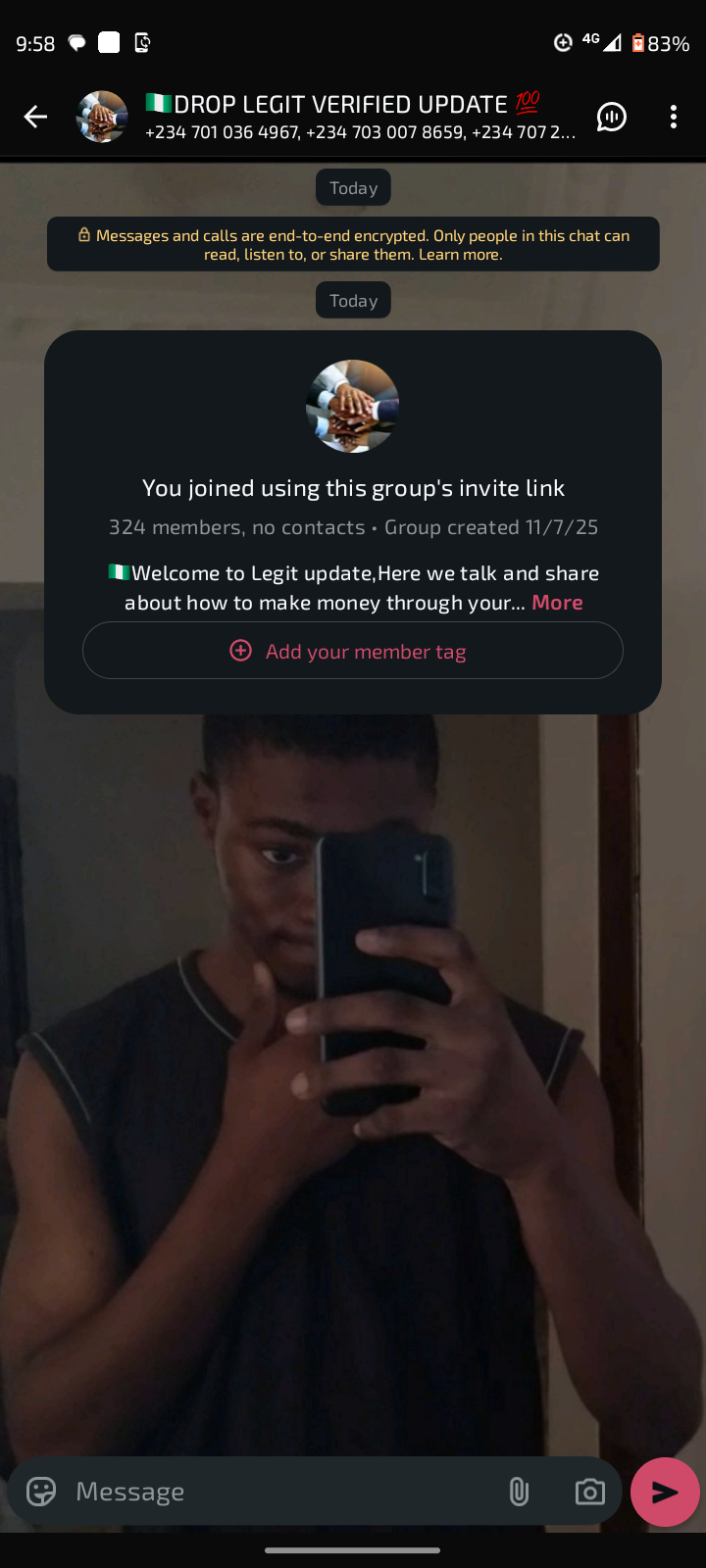Open the camera from message bar
The width and height of the screenshot is (706, 1568).
(x=589, y=1492)
